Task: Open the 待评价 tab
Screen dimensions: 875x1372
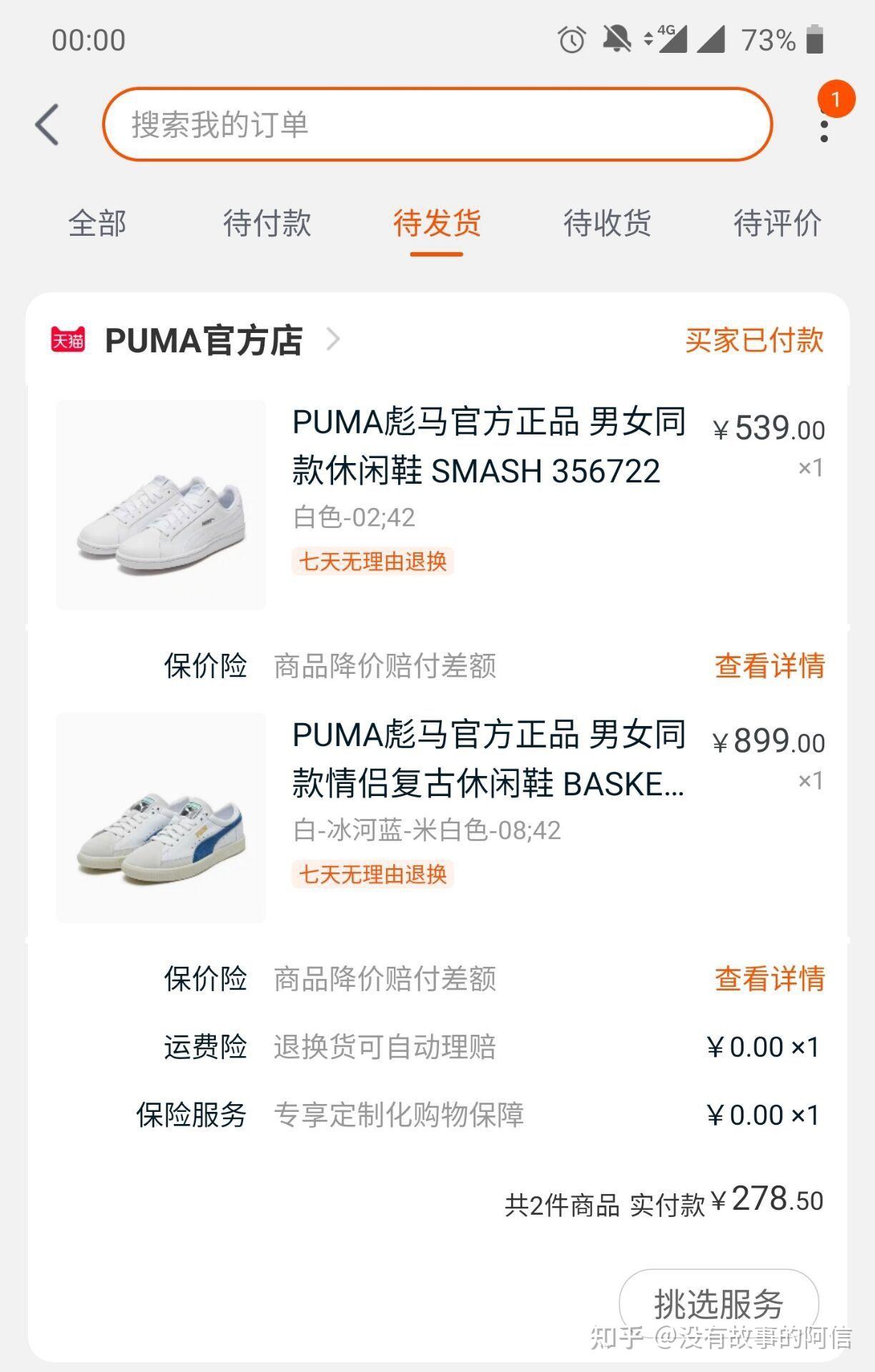Action: click(x=777, y=224)
